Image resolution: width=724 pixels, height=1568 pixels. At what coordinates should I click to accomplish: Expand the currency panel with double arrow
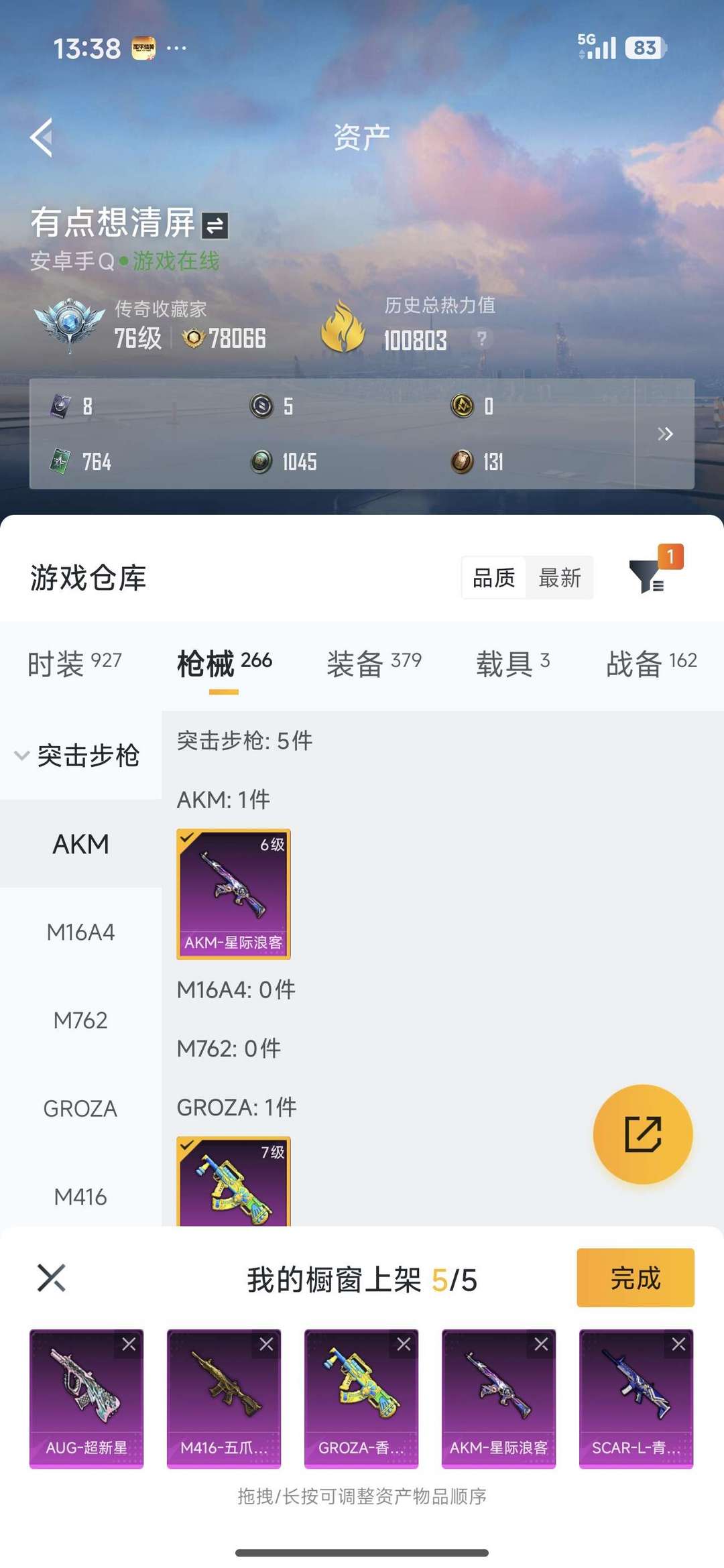coord(664,434)
